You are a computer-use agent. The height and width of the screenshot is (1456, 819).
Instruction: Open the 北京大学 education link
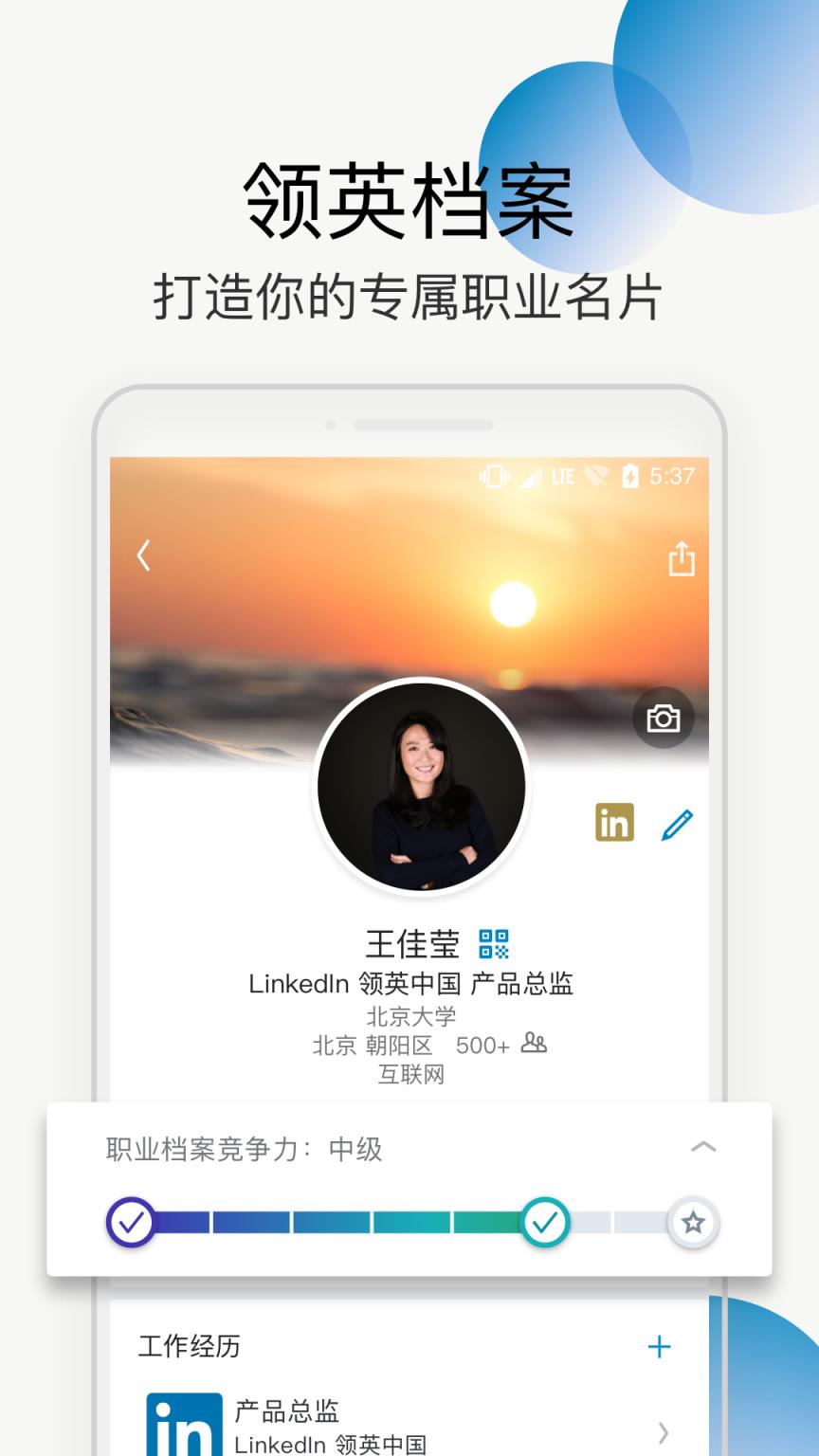click(411, 1014)
